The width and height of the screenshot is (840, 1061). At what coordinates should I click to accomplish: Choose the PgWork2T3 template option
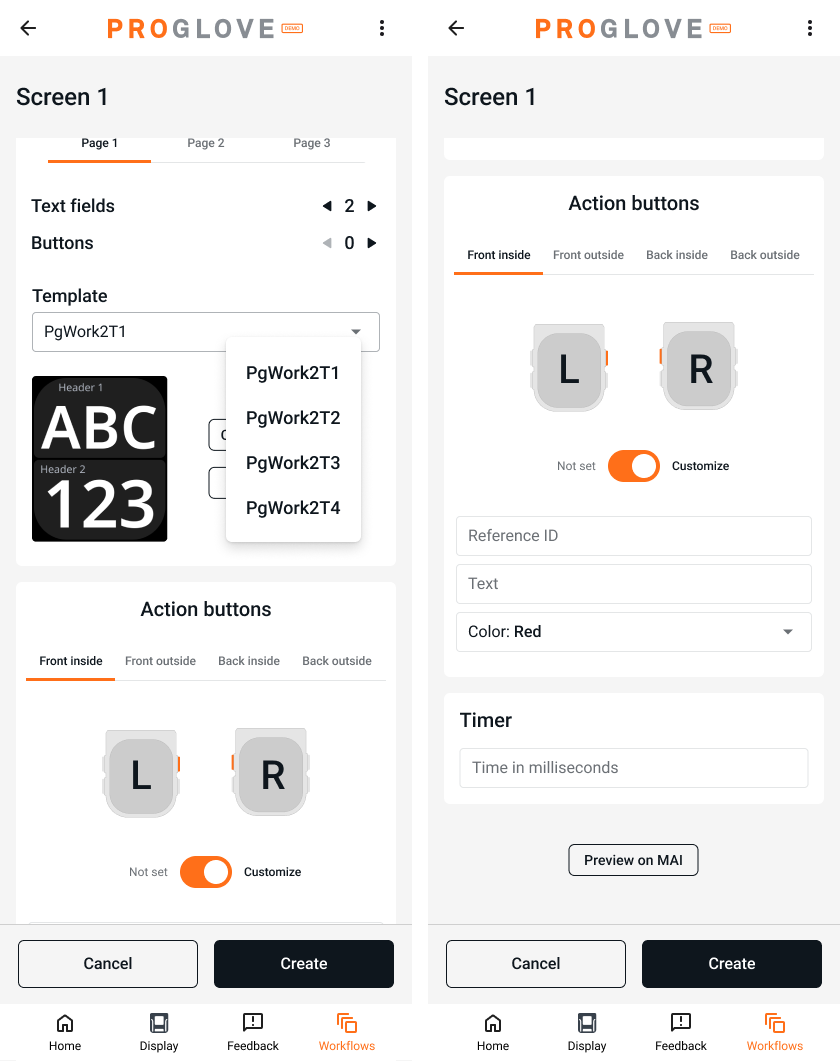tap(293, 463)
